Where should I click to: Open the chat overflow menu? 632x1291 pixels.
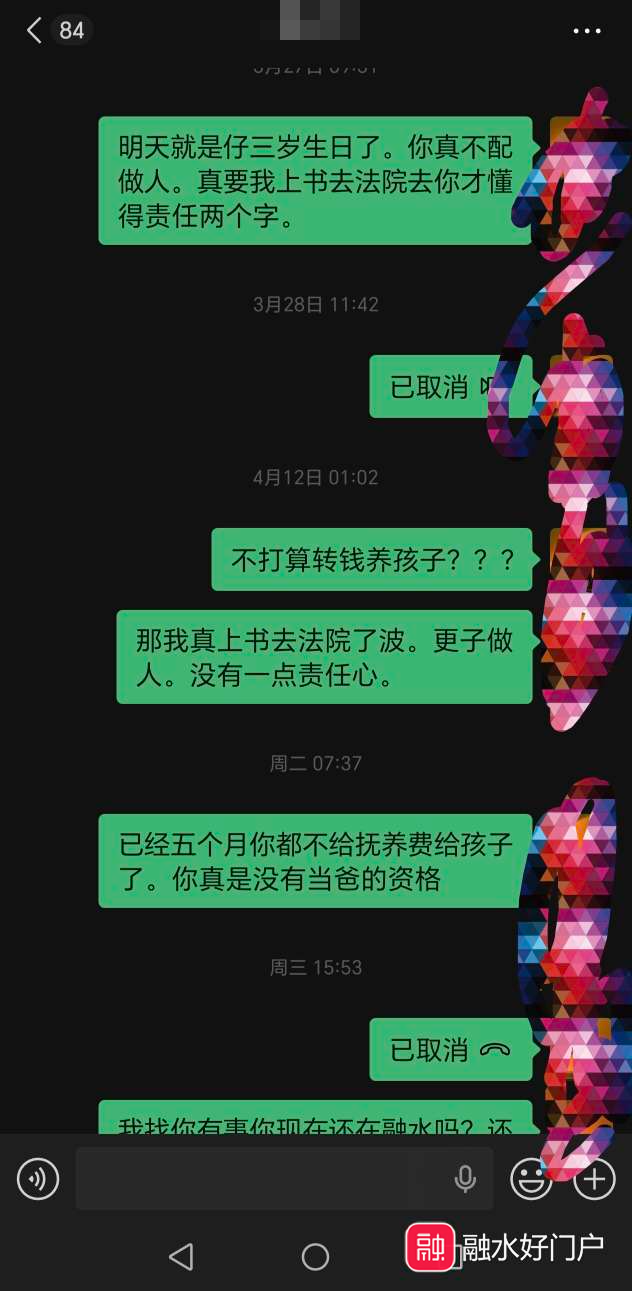point(587,31)
